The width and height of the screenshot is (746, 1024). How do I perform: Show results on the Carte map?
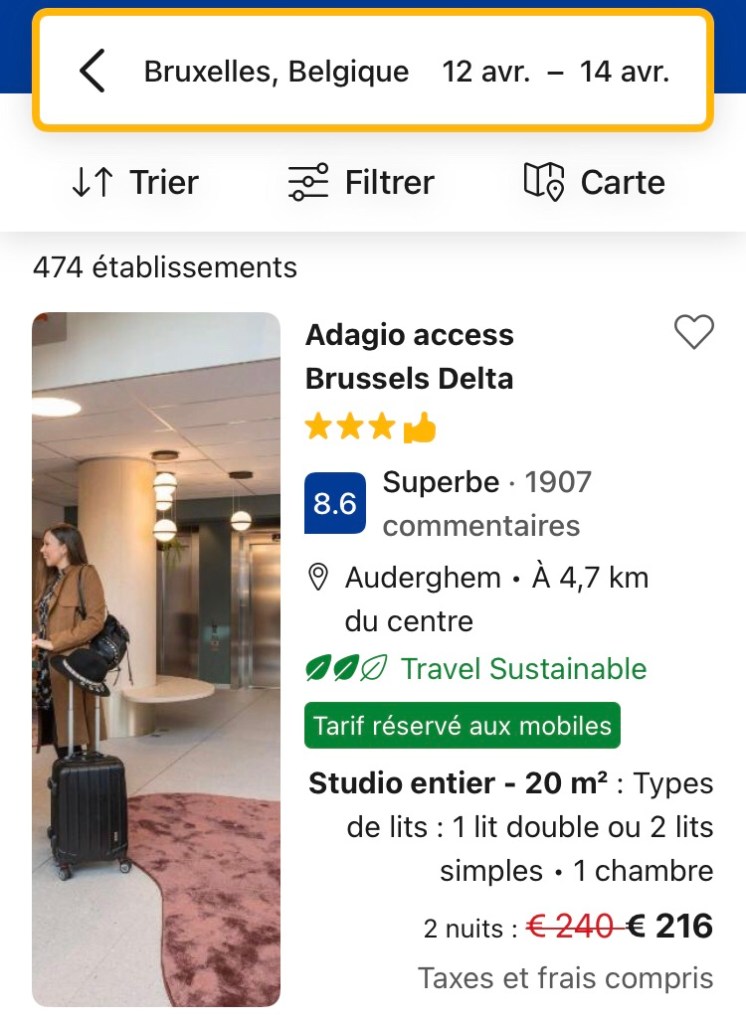click(x=594, y=182)
